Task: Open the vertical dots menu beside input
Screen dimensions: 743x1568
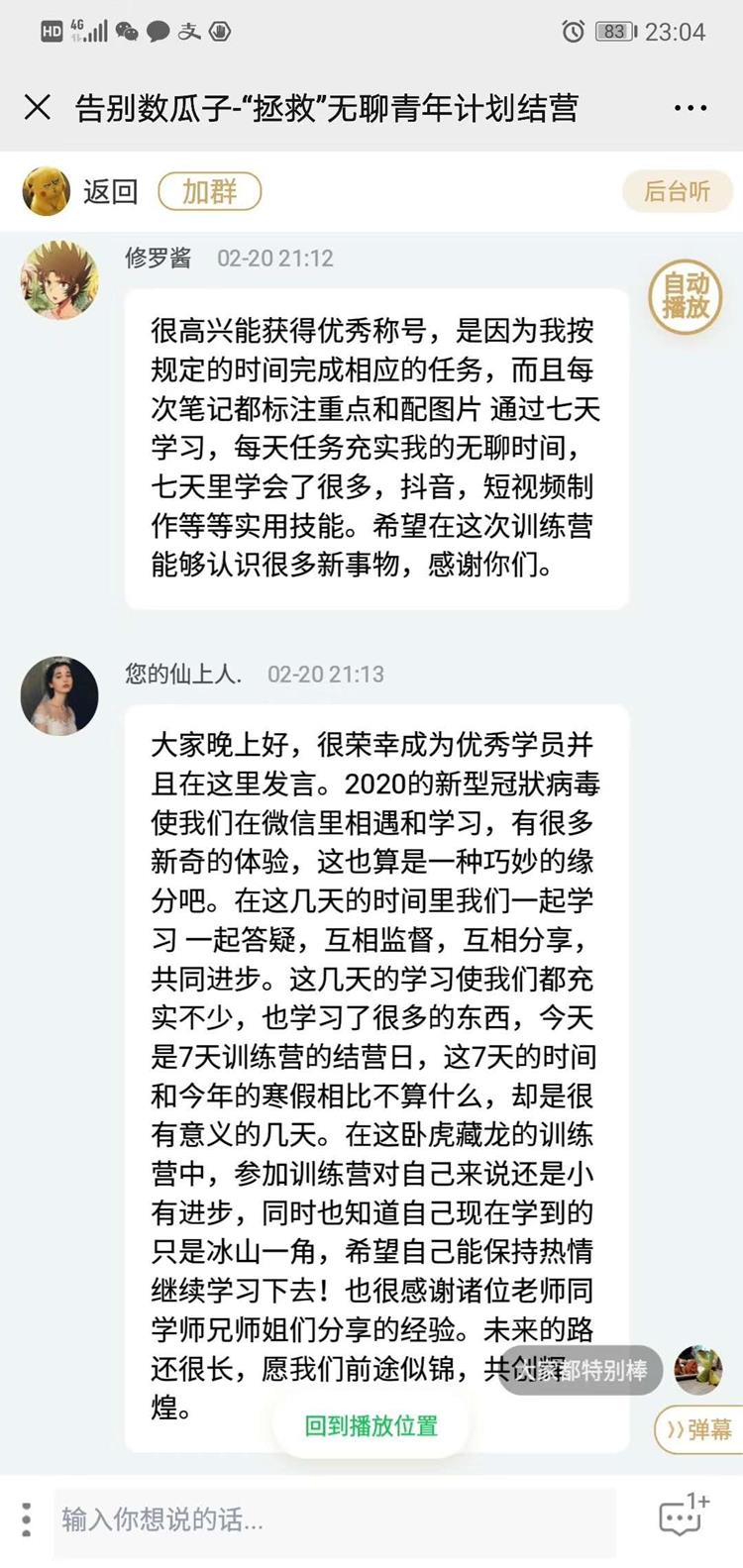Action: (x=27, y=1519)
